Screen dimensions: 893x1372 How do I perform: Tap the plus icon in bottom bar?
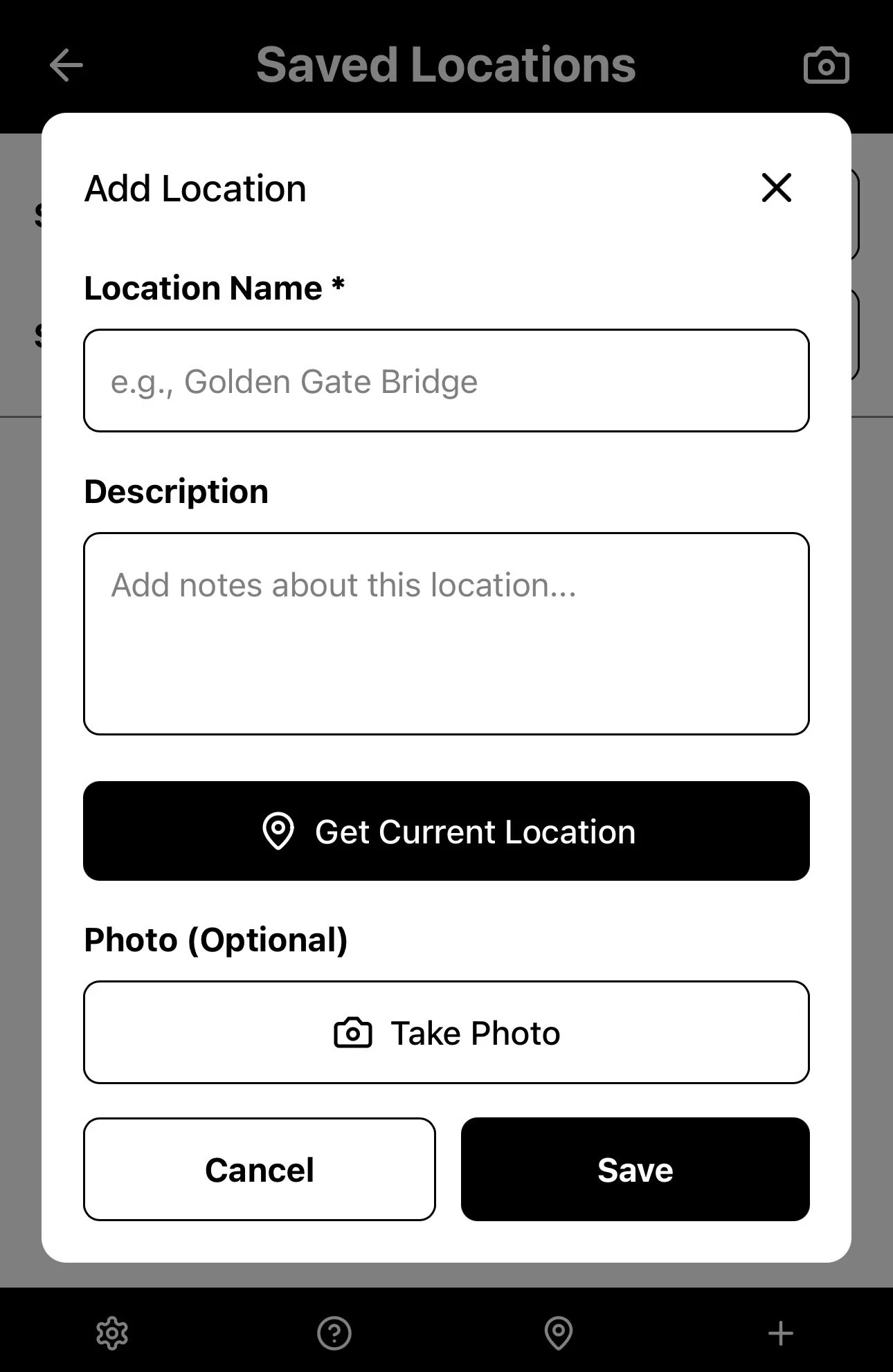[x=780, y=1333]
